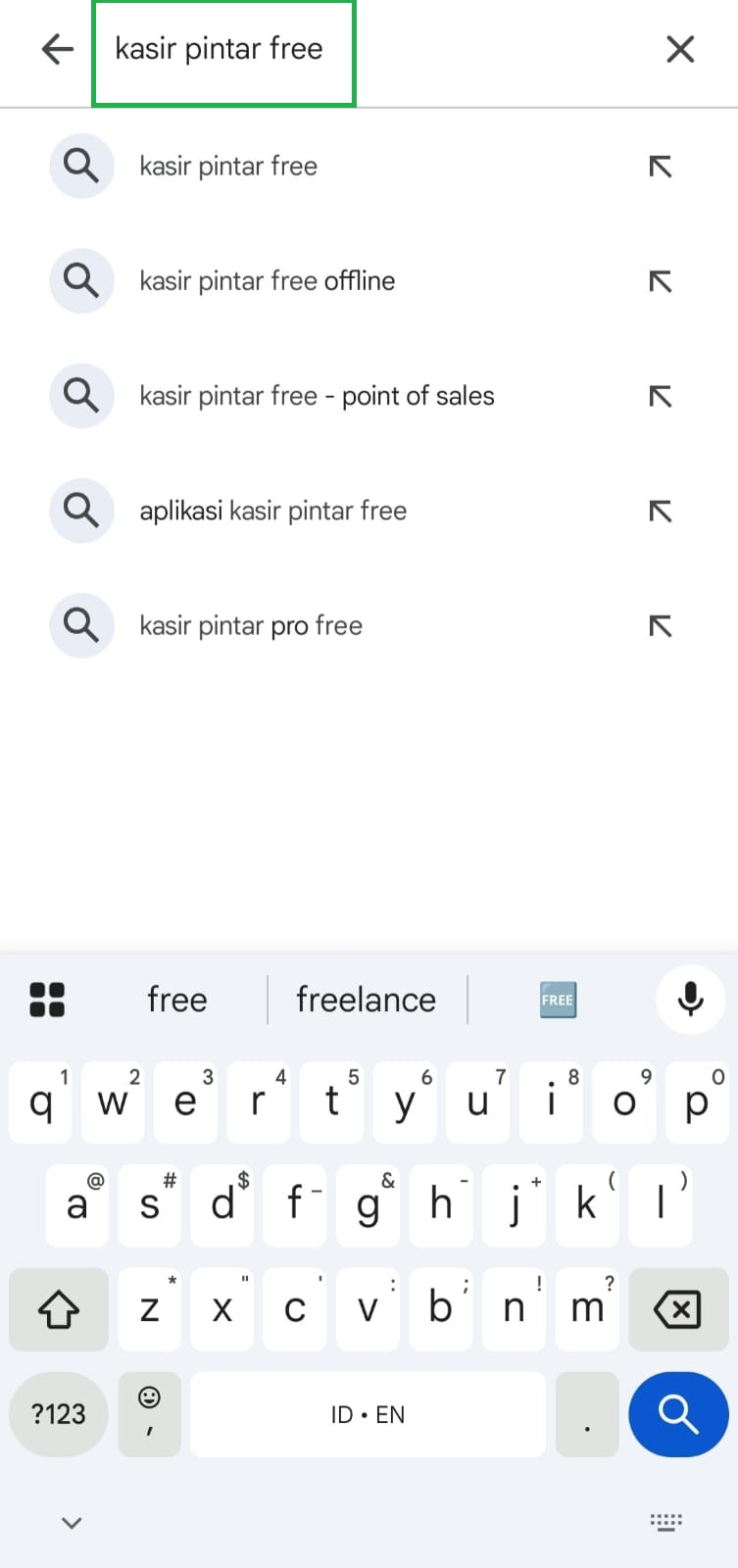The width and height of the screenshot is (738, 1568).
Task: Select suggestion 'kasir pintar free'
Action: coord(228,167)
